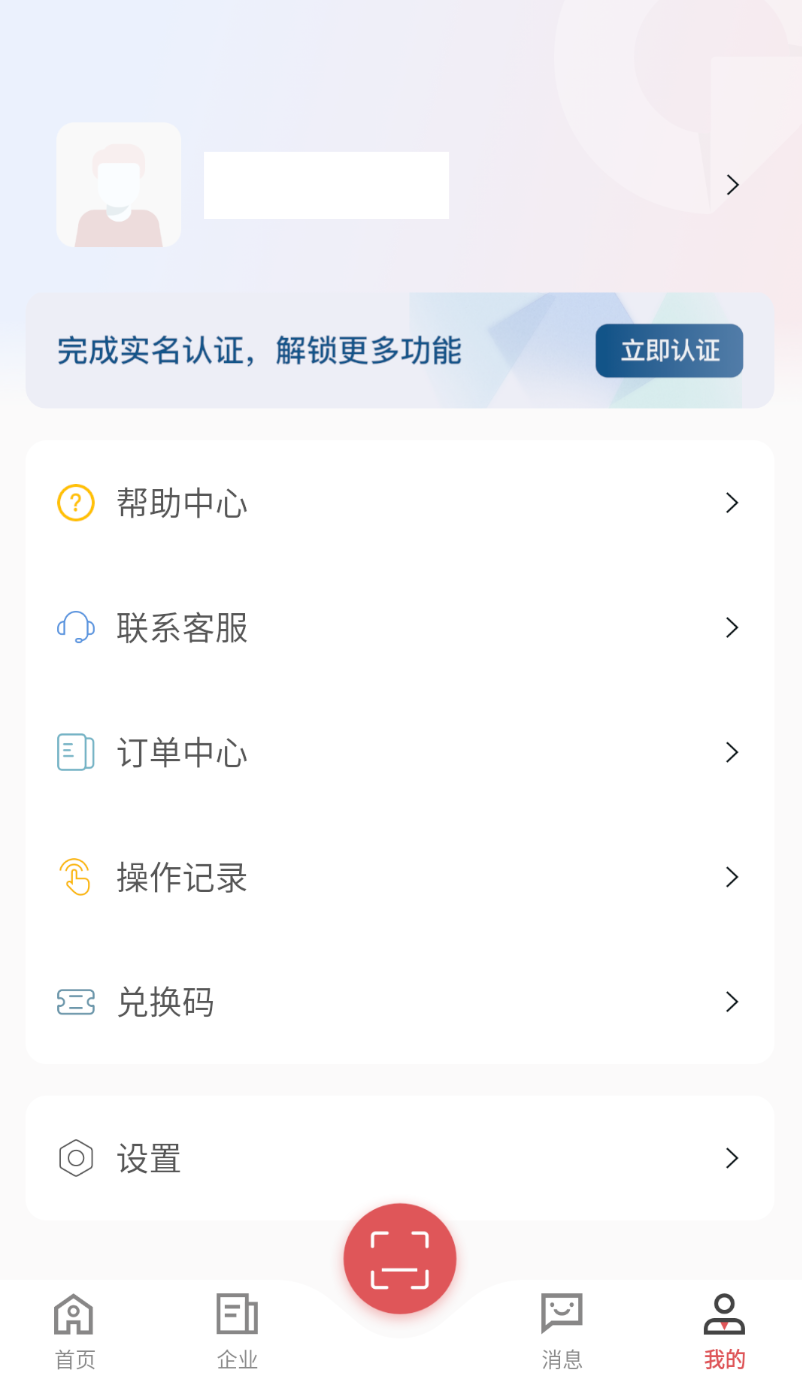Viewport: 802px width, 1375px height.
Task: Open 帮助中心
Action: 400,502
